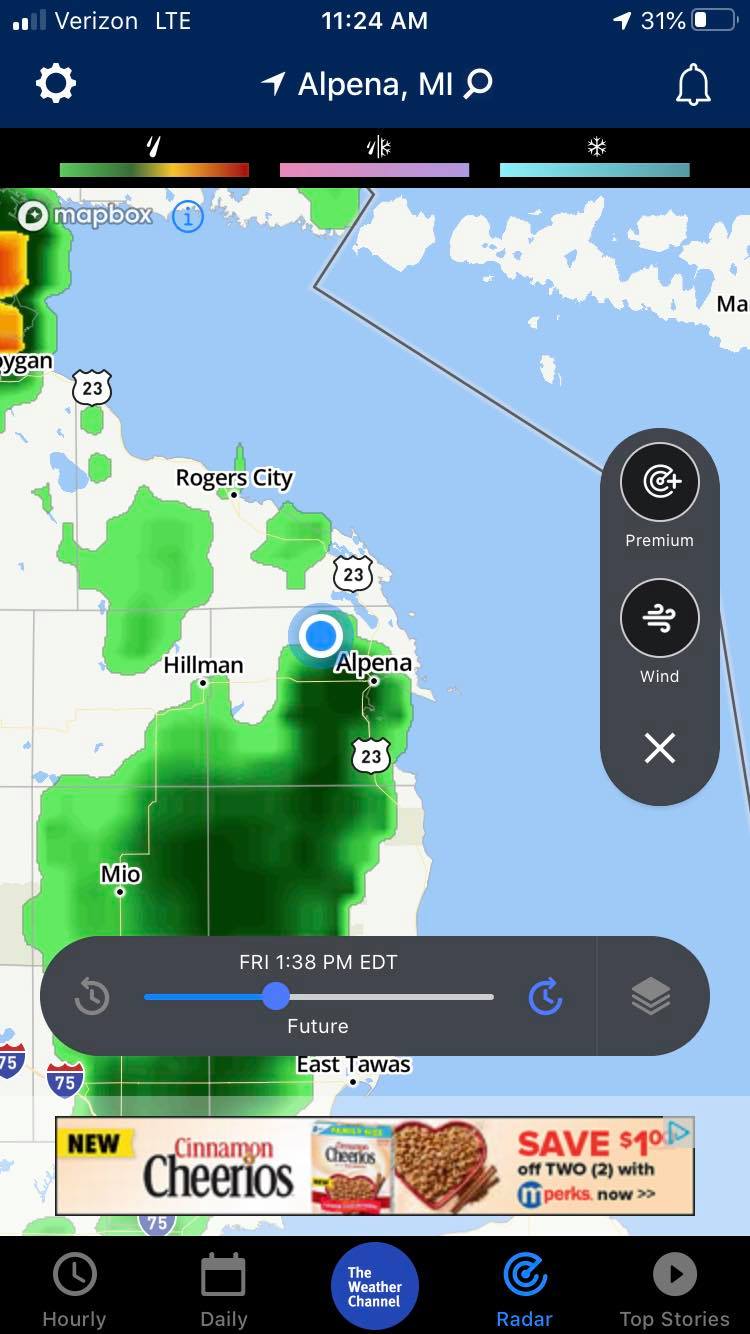
Task: Open Mapbox info icon
Action: pos(187,216)
